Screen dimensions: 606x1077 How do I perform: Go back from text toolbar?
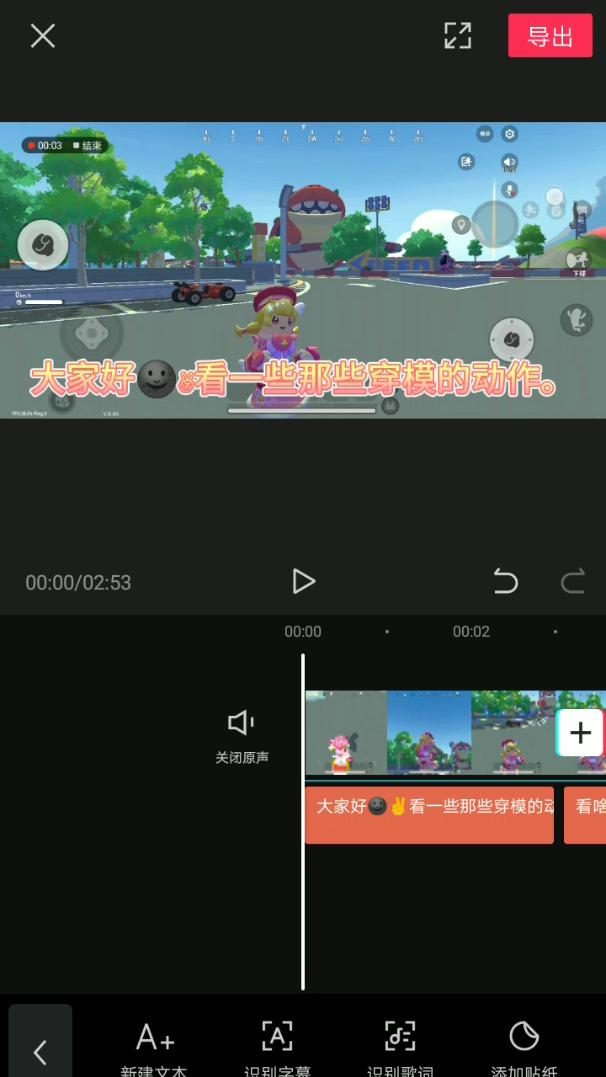coord(40,1050)
